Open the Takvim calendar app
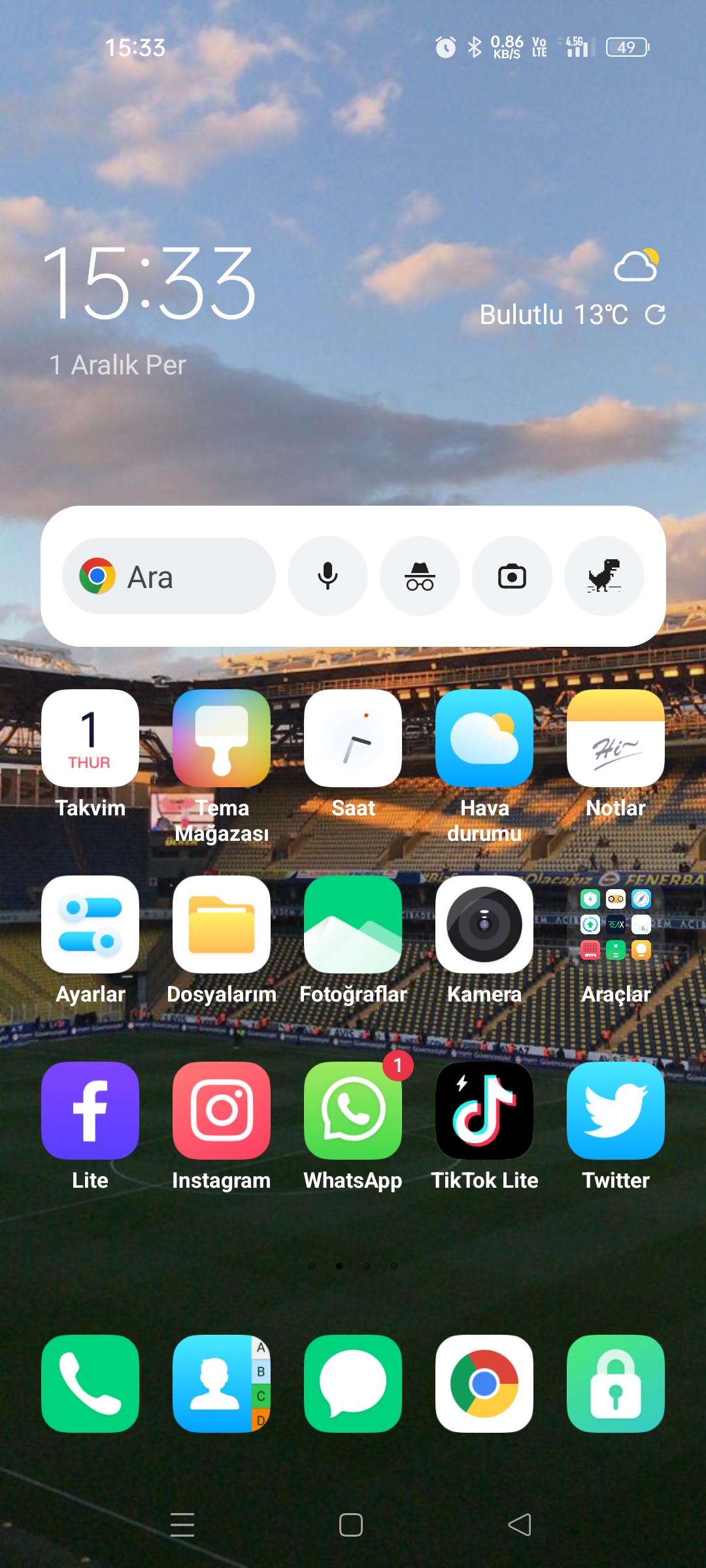The height and width of the screenshot is (1568, 706). click(90, 739)
